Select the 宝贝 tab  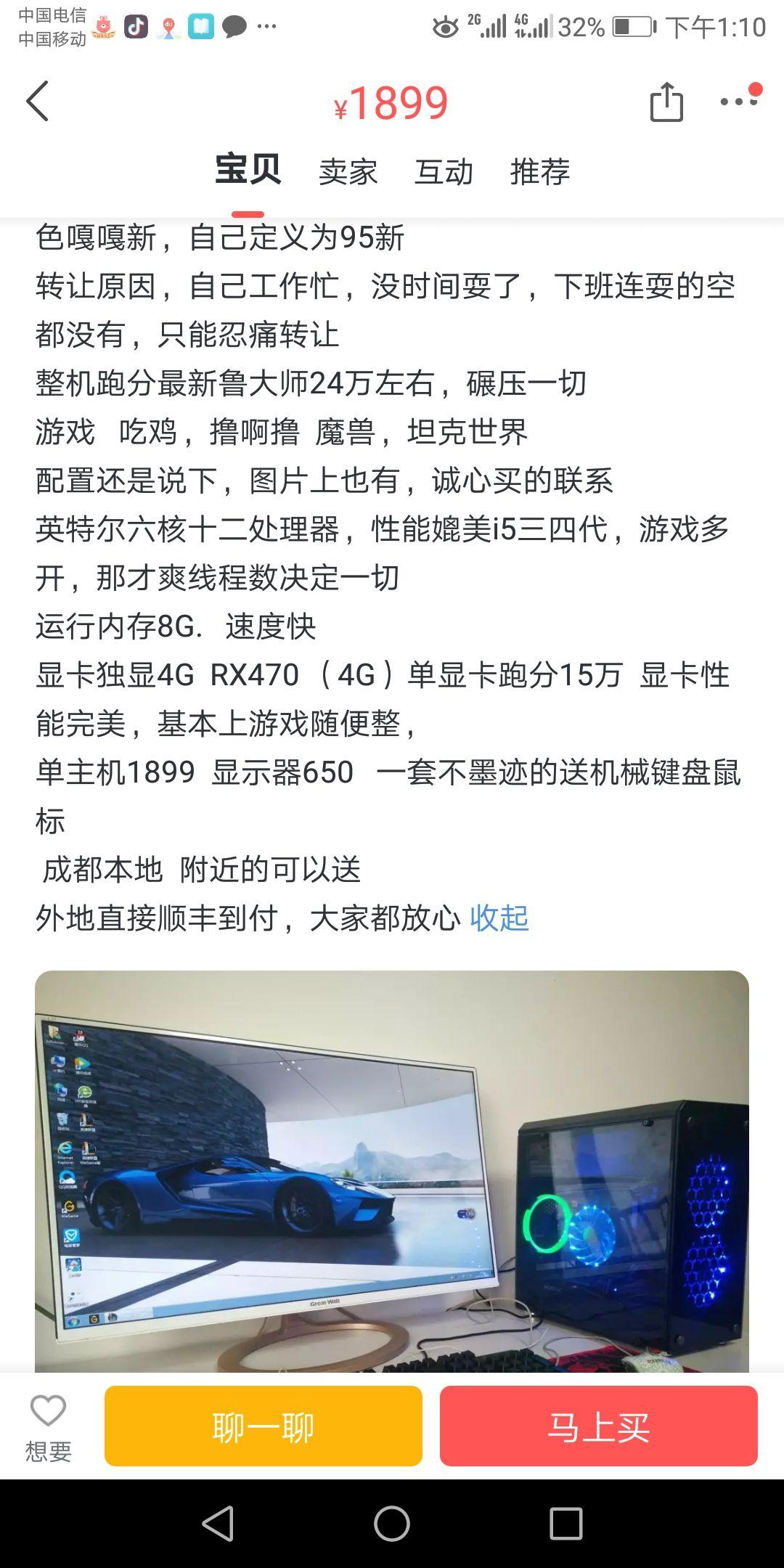[248, 171]
